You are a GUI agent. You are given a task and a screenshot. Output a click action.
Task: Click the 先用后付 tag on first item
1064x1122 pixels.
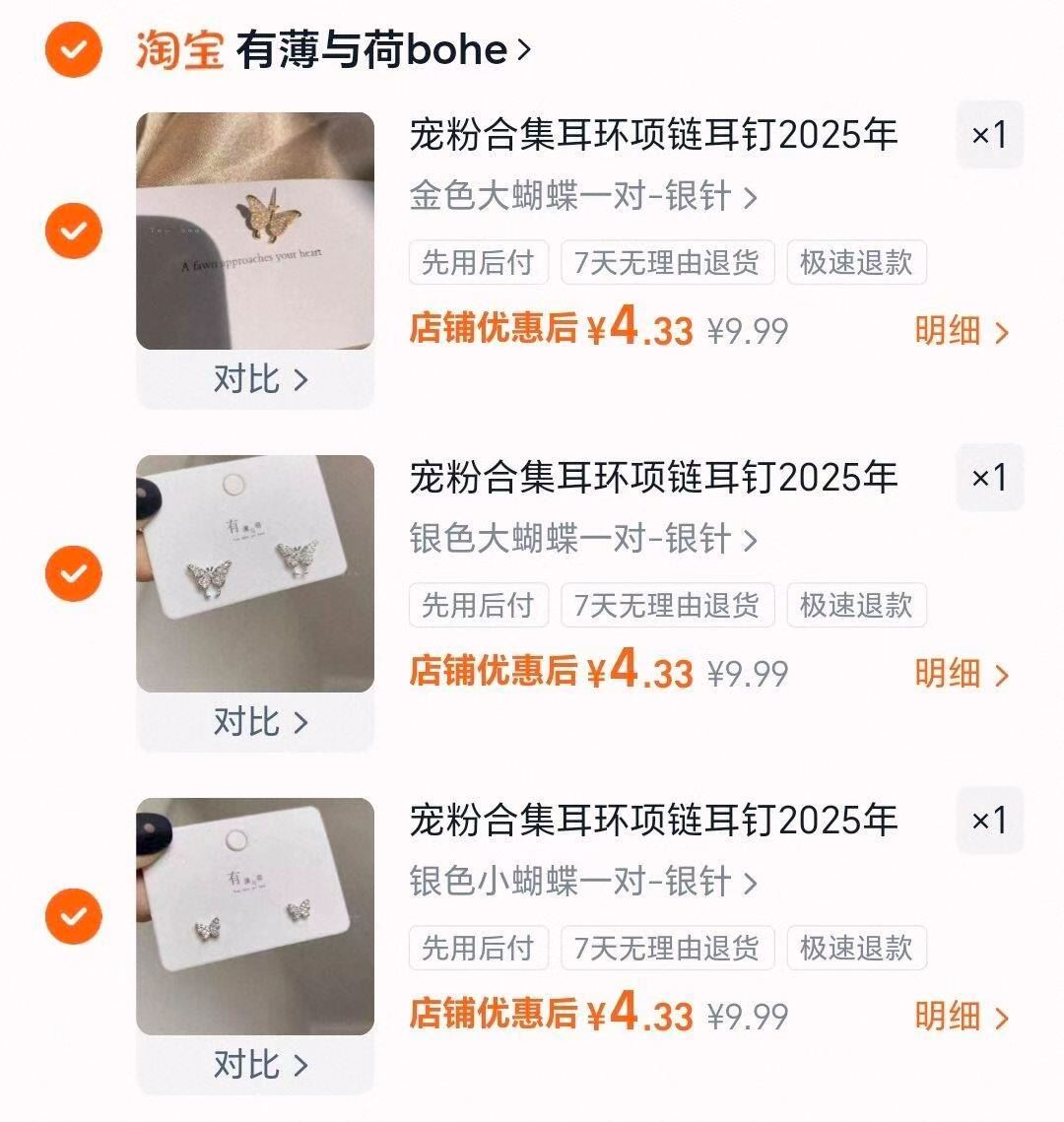click(x=479, y=262)
